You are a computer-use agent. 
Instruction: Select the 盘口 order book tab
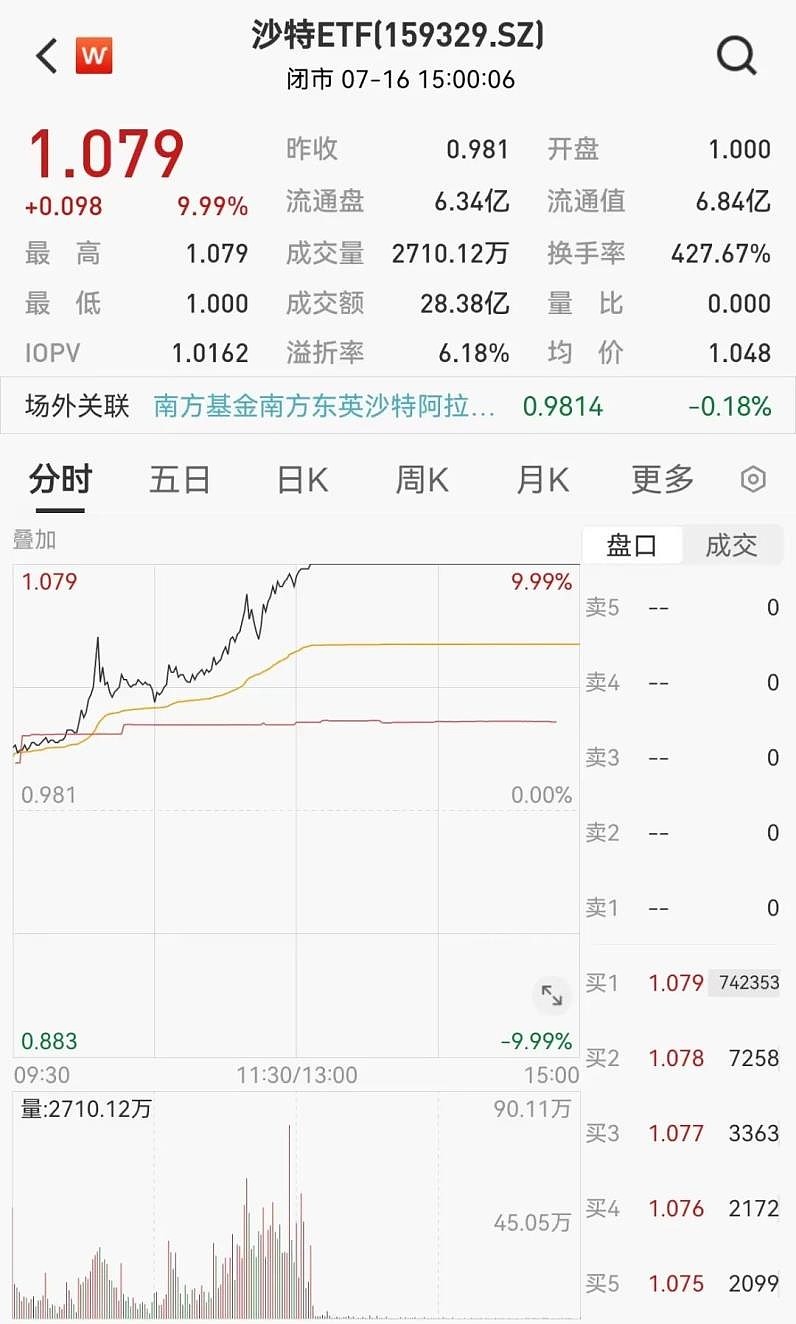click(x=633, y=545)
